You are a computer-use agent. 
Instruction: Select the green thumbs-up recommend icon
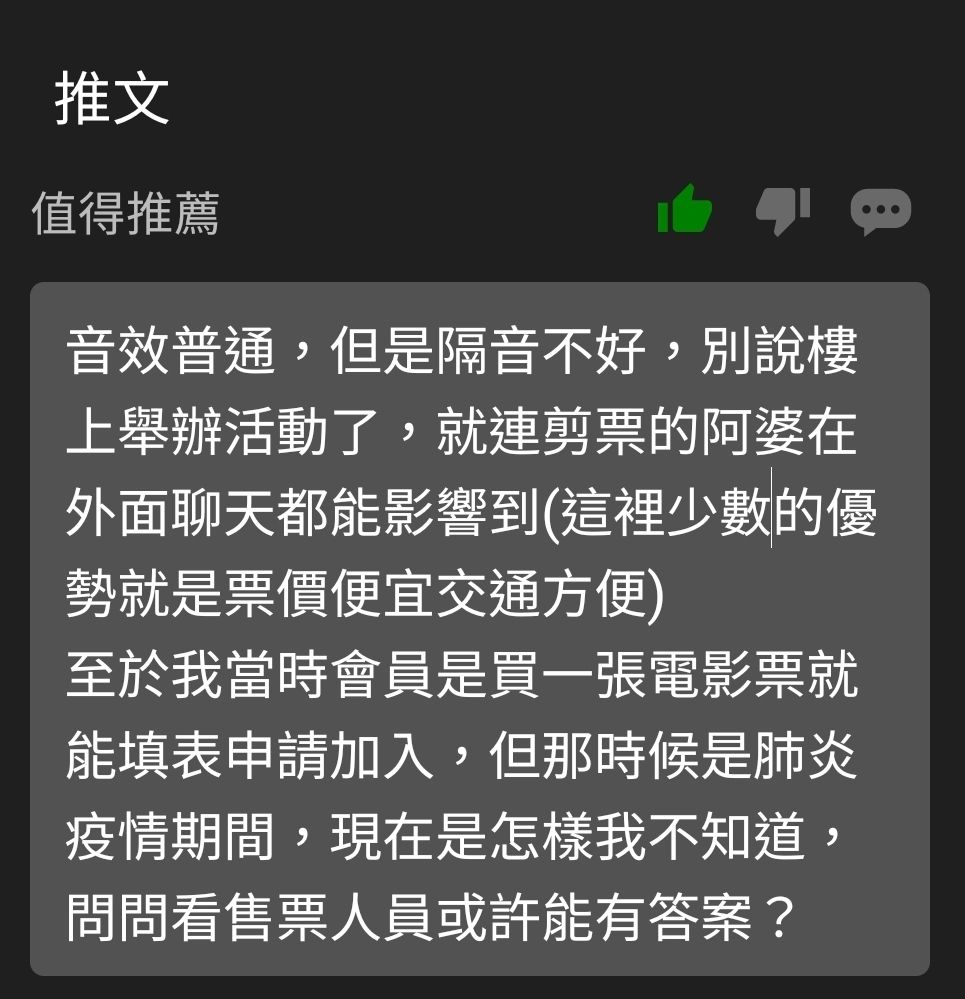pyautogui.click(x=684, y=211)
